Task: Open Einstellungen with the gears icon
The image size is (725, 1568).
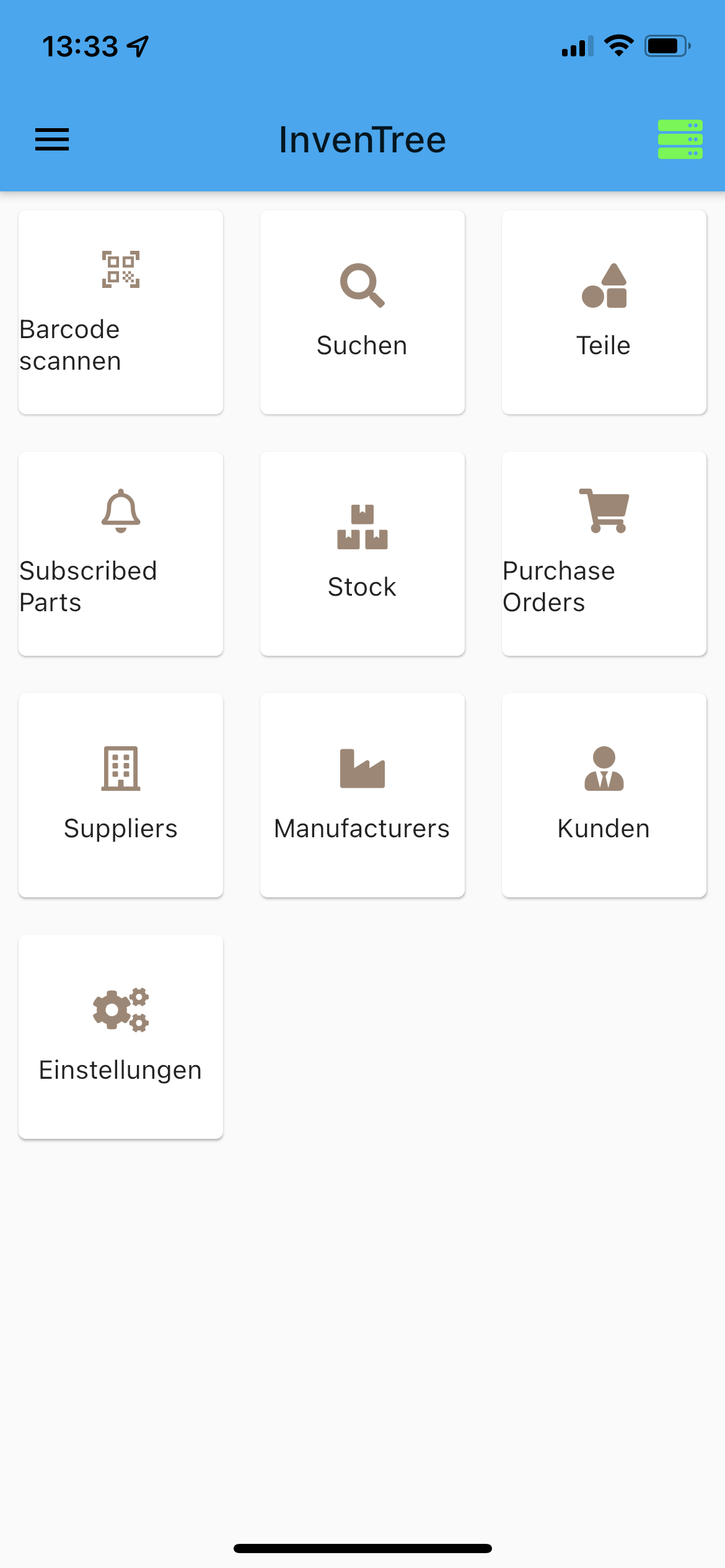Action: click(x=121, y=1009)
